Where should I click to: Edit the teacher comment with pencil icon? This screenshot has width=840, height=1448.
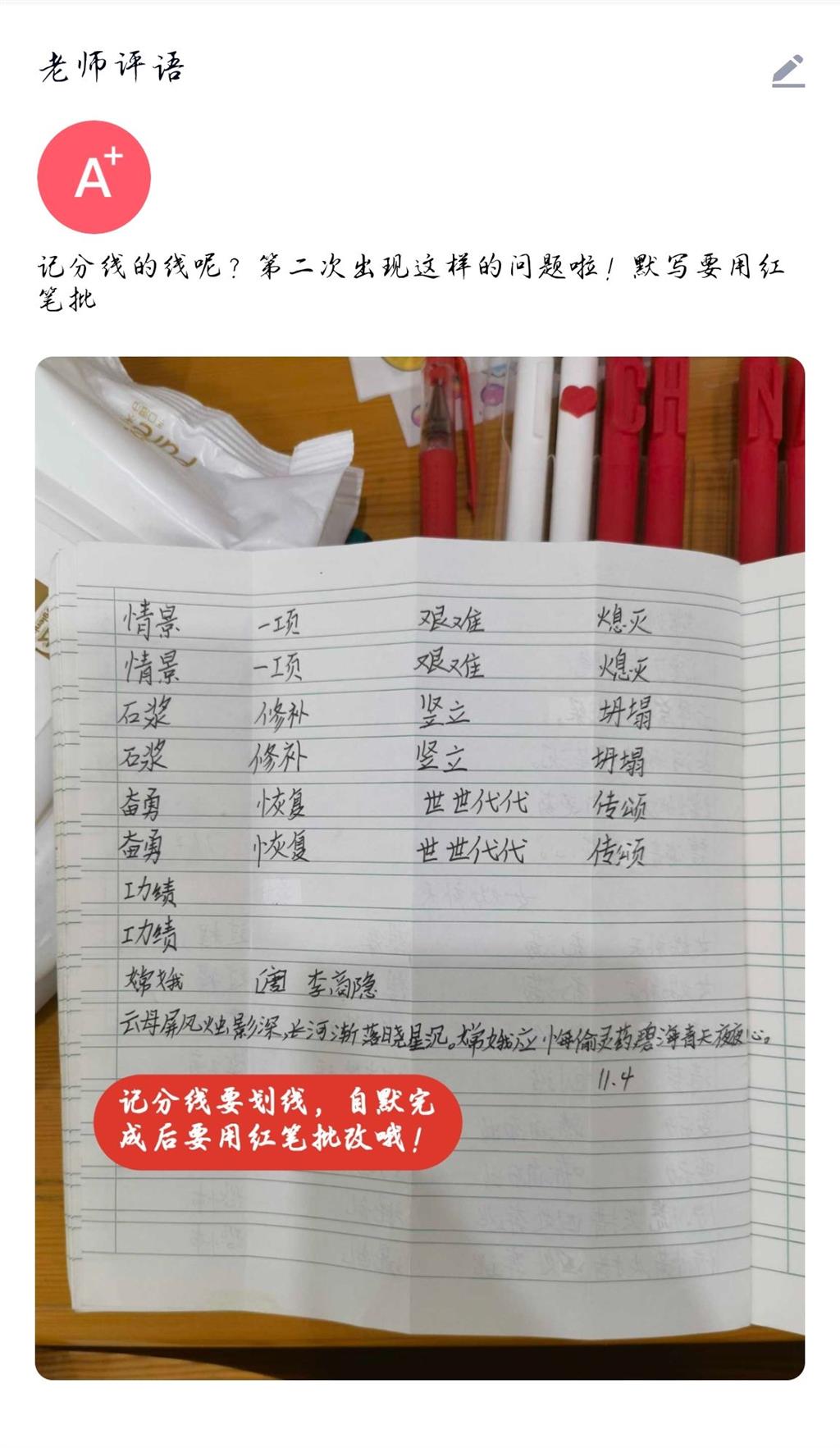click(788, 71)
